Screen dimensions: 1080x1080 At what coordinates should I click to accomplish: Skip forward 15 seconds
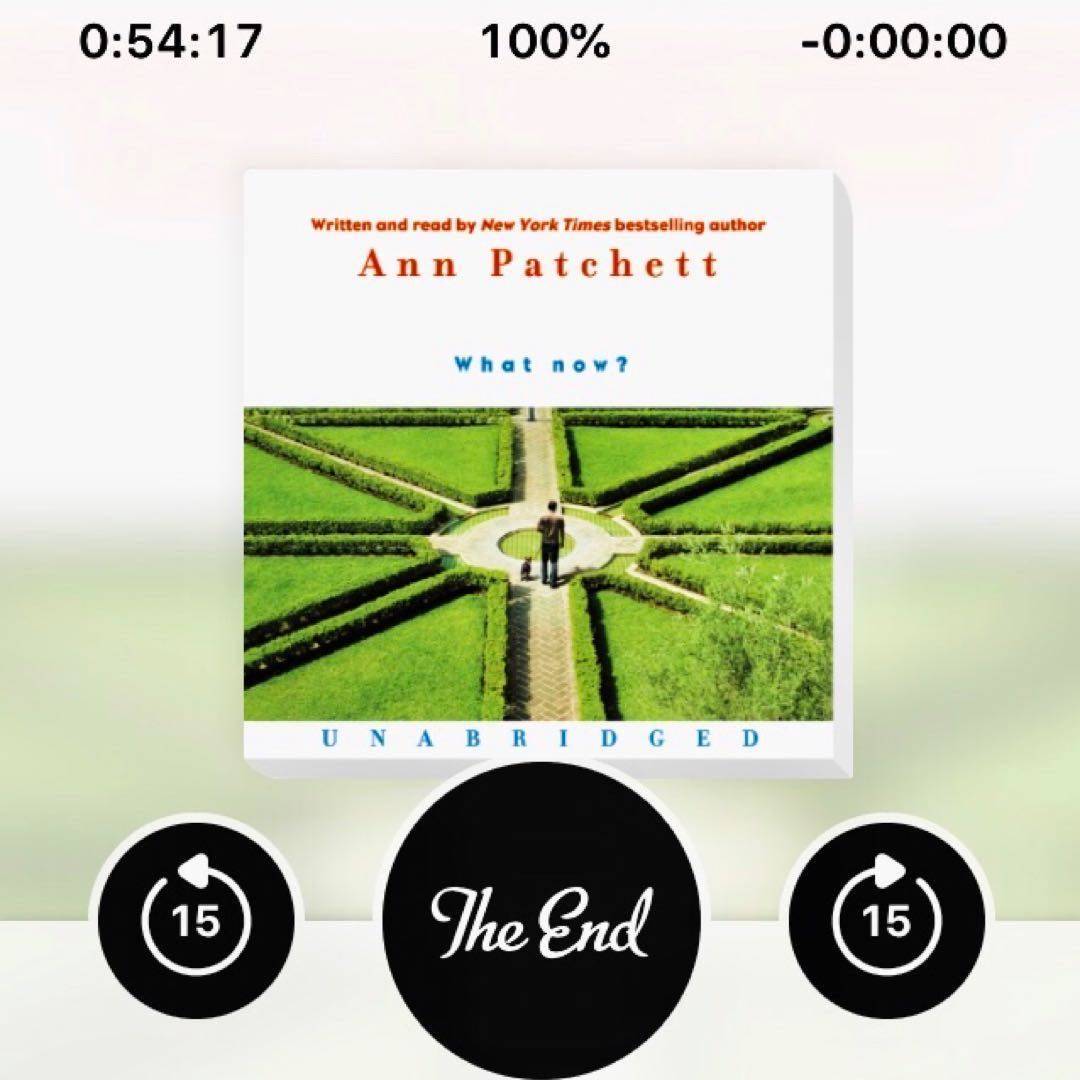[887, 918]
